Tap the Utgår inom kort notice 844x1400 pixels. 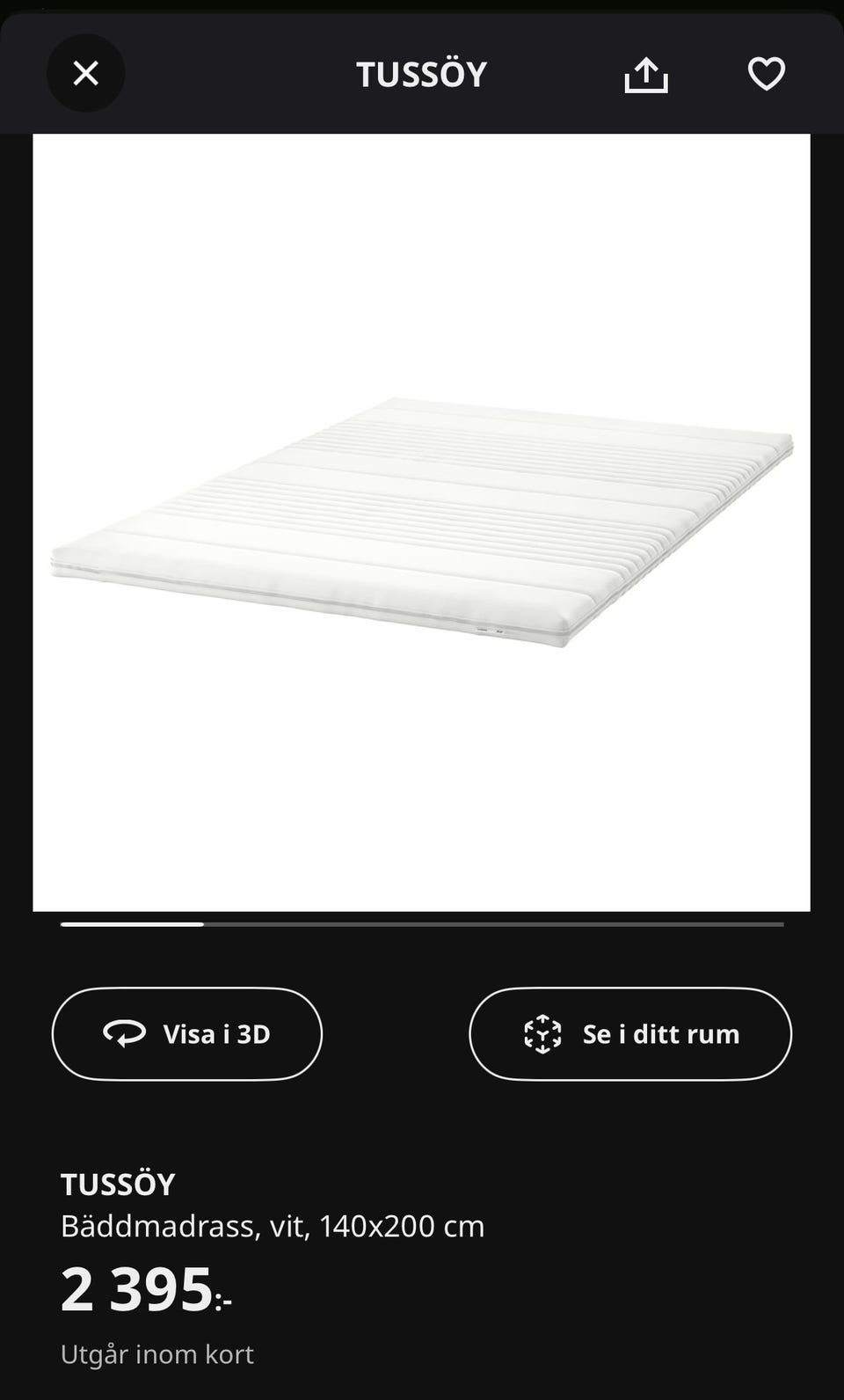point(156,1353)
